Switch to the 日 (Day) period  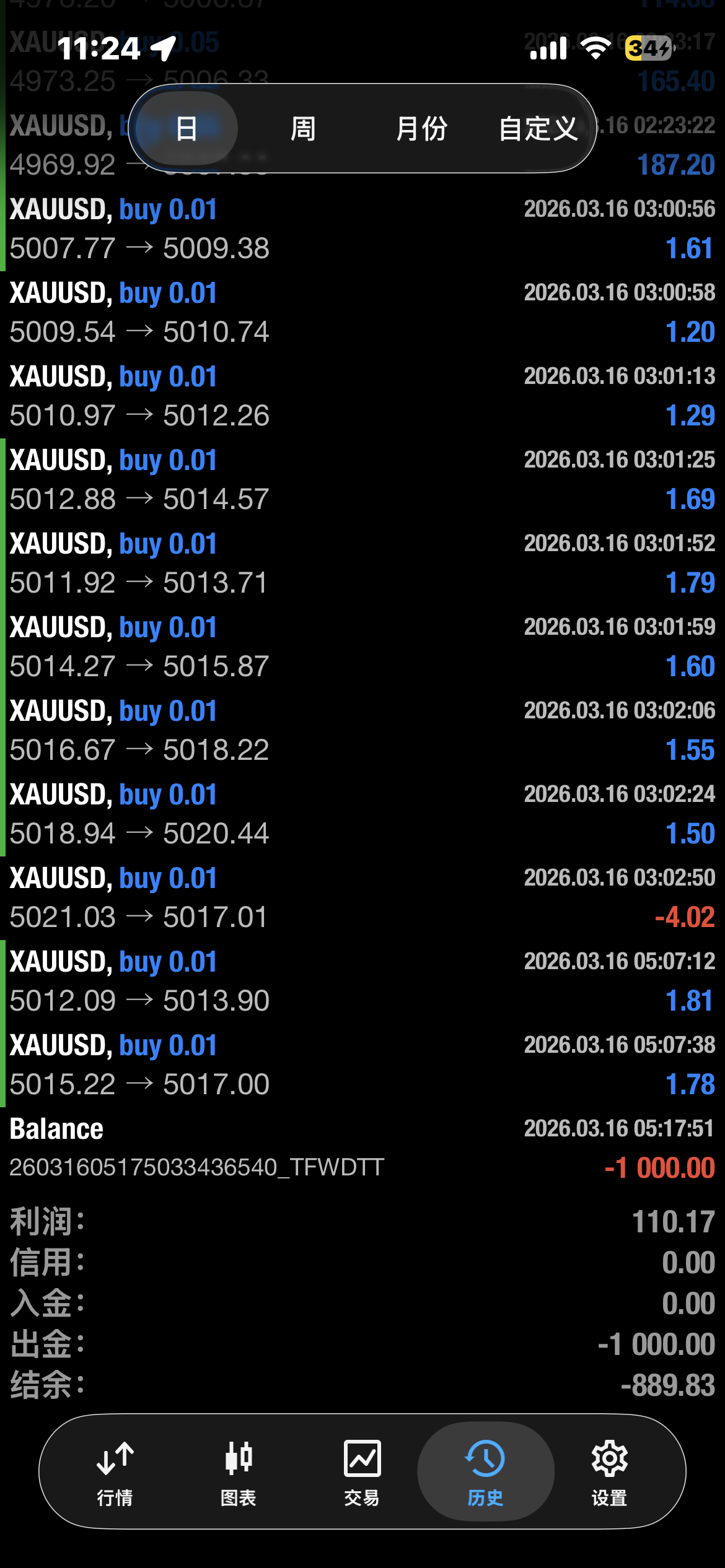(x=187, y=129)
